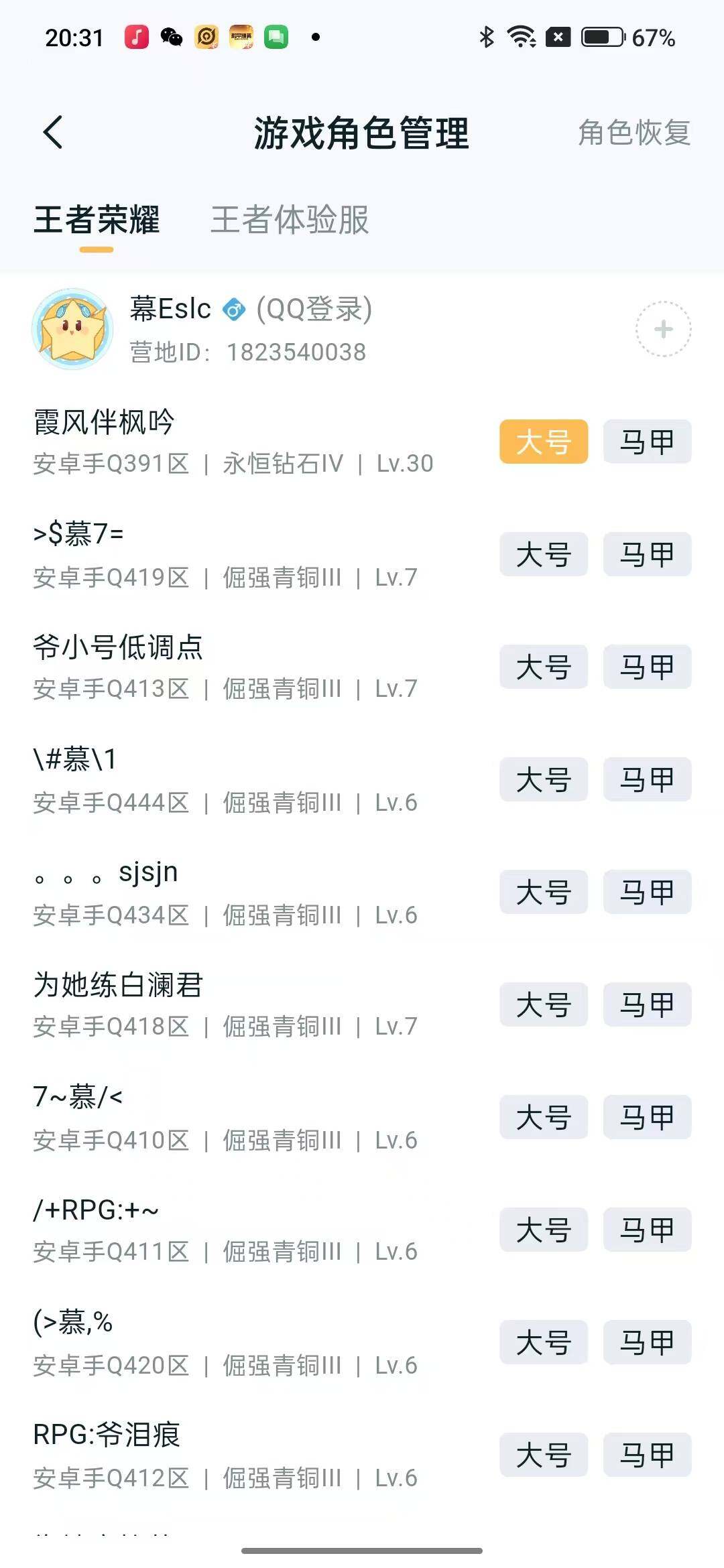Tap the WeChat icon in the status bar
The image size is (724, 1568).
click(172, 38)
